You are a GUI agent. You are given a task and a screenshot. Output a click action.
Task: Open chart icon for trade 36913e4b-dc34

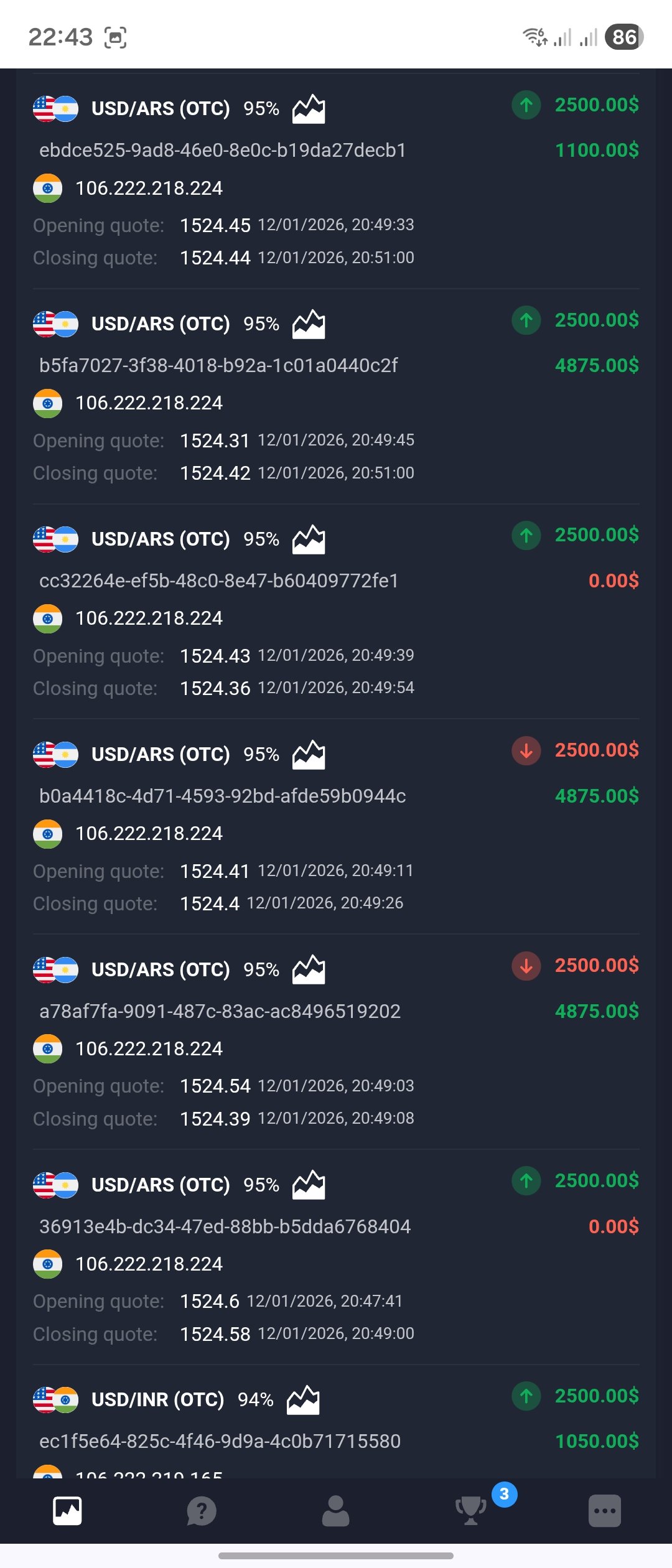[309, 1185]
